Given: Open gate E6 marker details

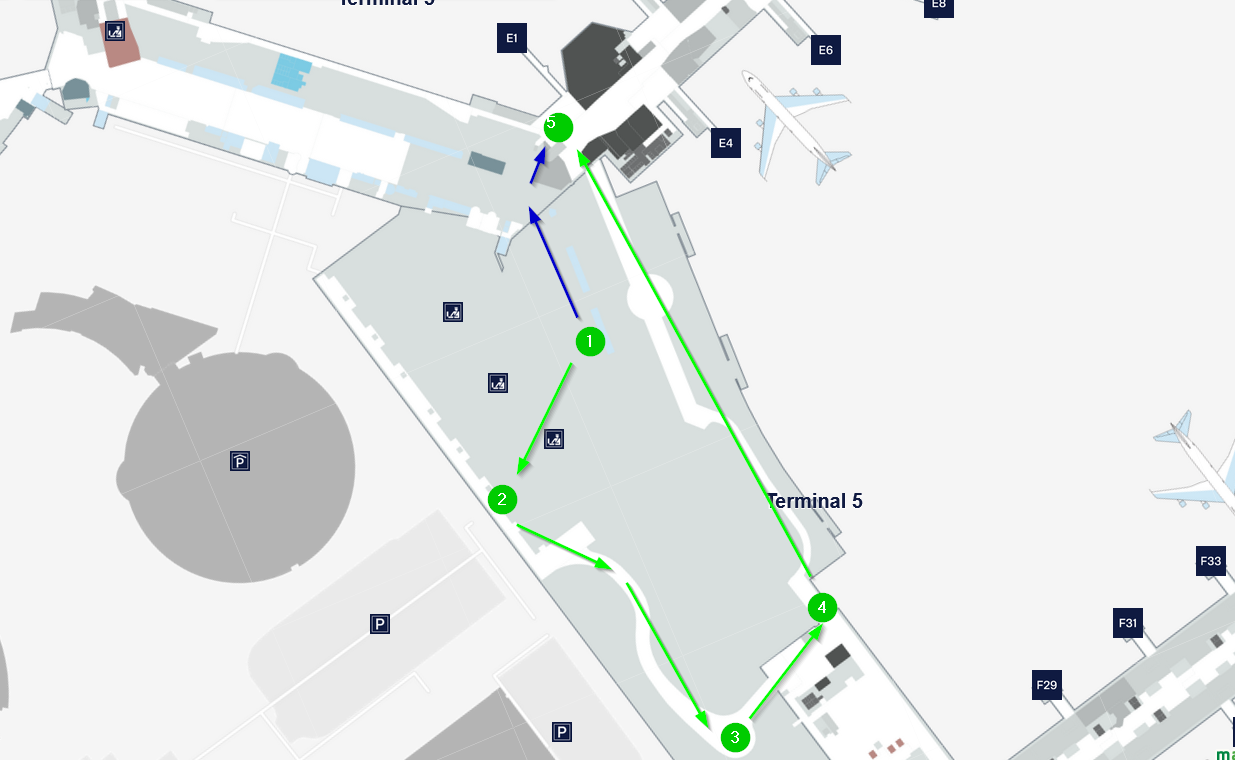Looking at the screenshot, I should pos(825,50).
